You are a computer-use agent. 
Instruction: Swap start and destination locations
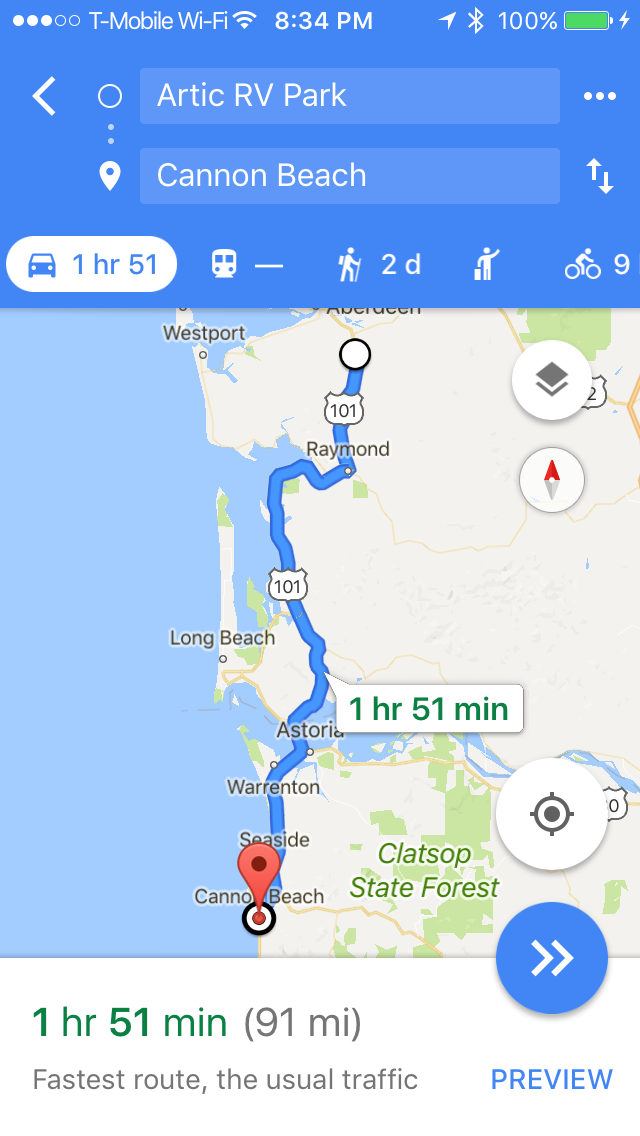coord(599,176)
